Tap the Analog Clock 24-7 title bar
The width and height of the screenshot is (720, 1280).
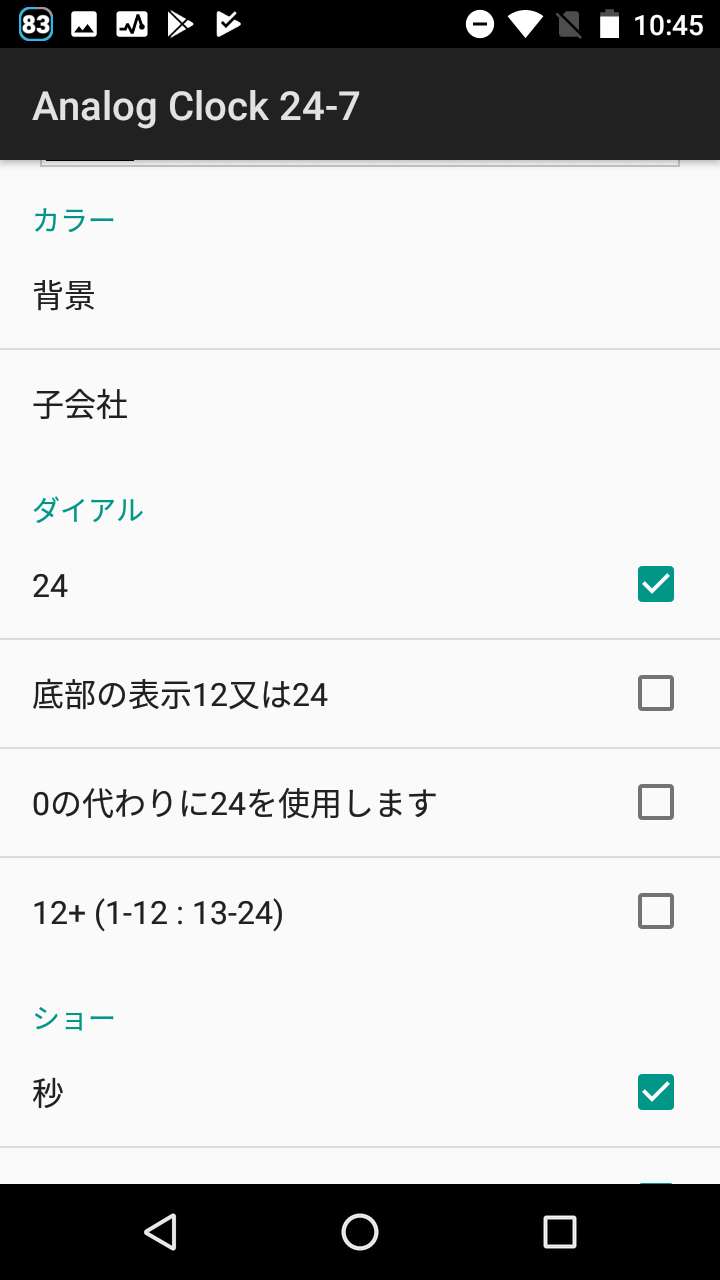coord(197,105)
